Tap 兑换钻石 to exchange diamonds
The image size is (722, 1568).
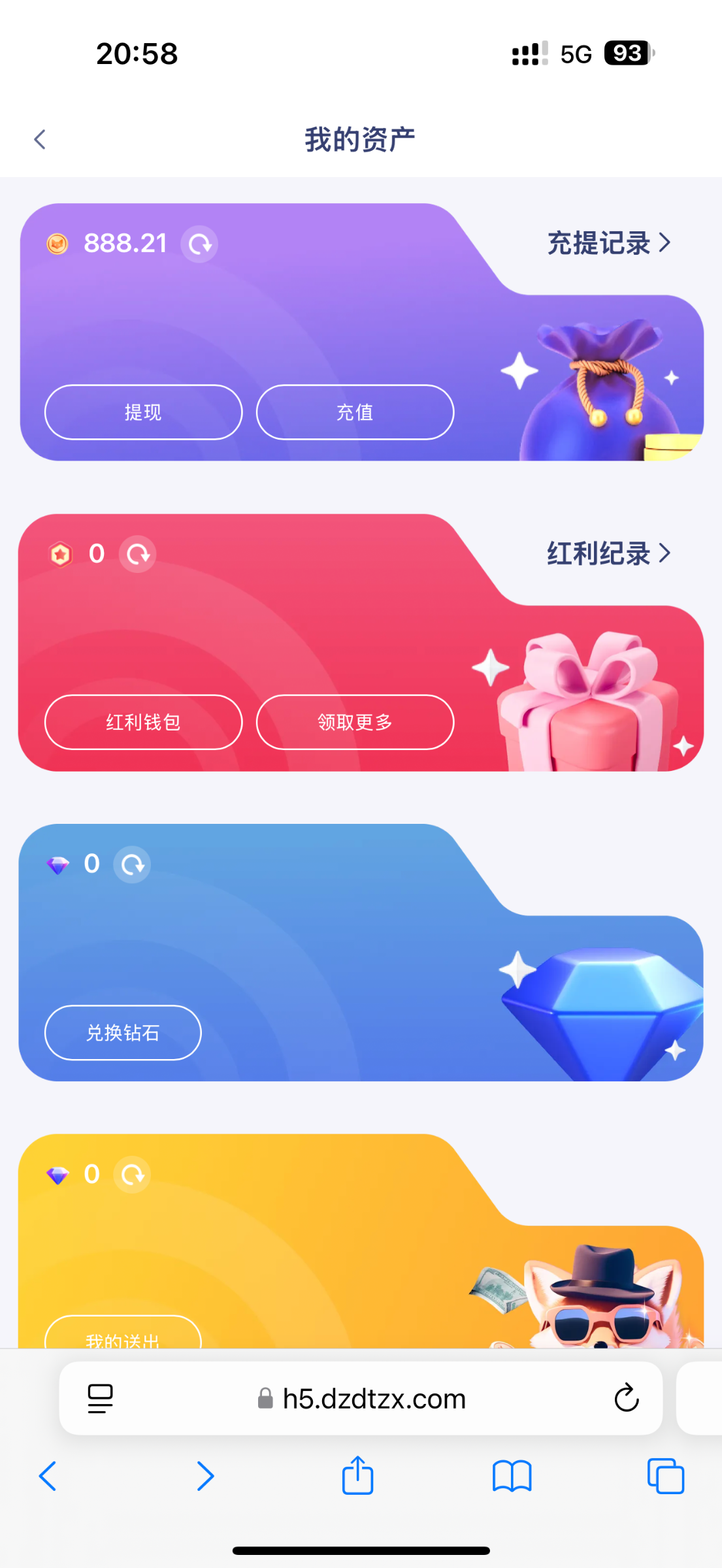(123, 1032)
